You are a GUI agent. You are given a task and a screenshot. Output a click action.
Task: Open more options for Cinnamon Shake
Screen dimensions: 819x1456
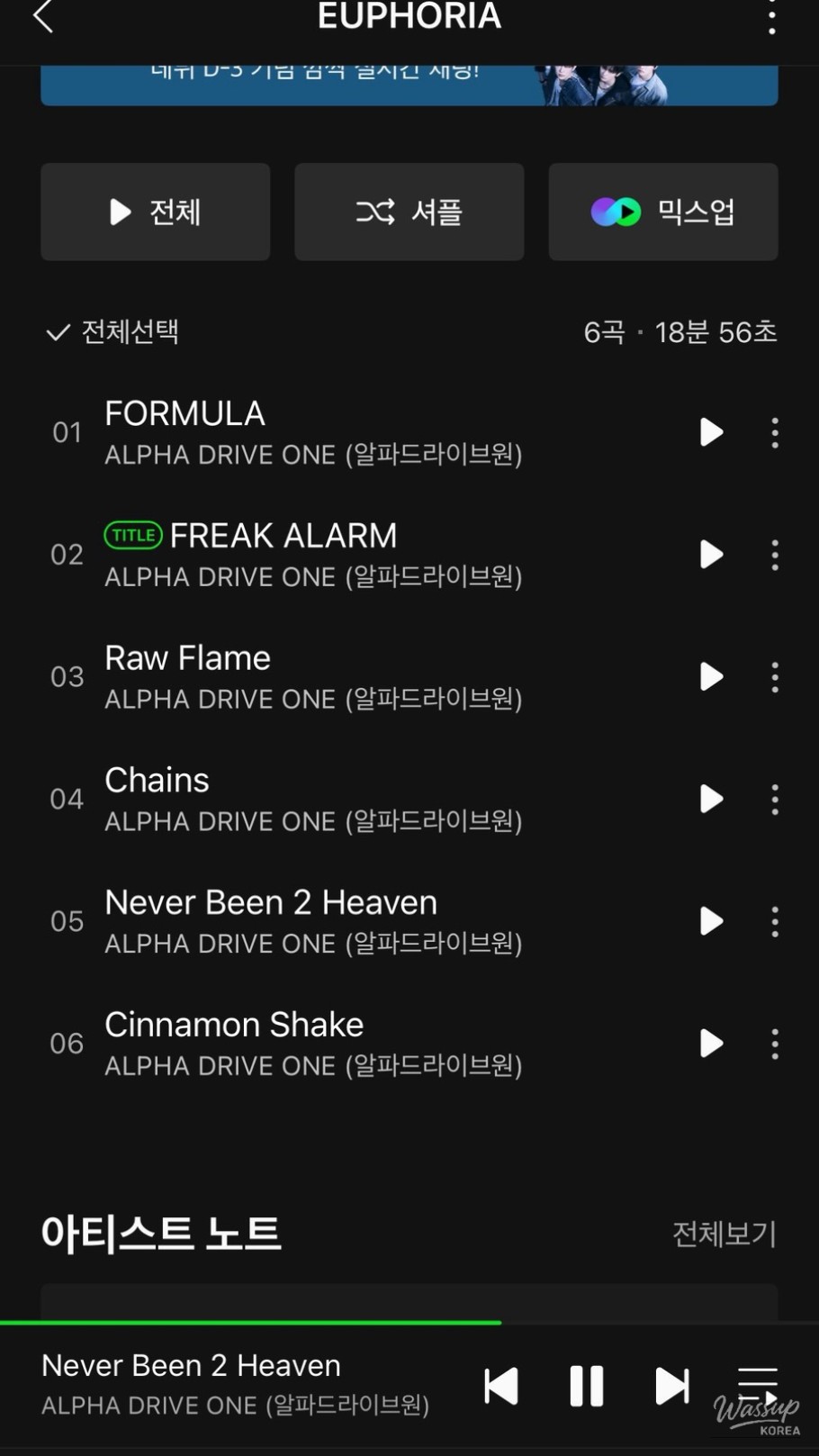coord(774,1044)
